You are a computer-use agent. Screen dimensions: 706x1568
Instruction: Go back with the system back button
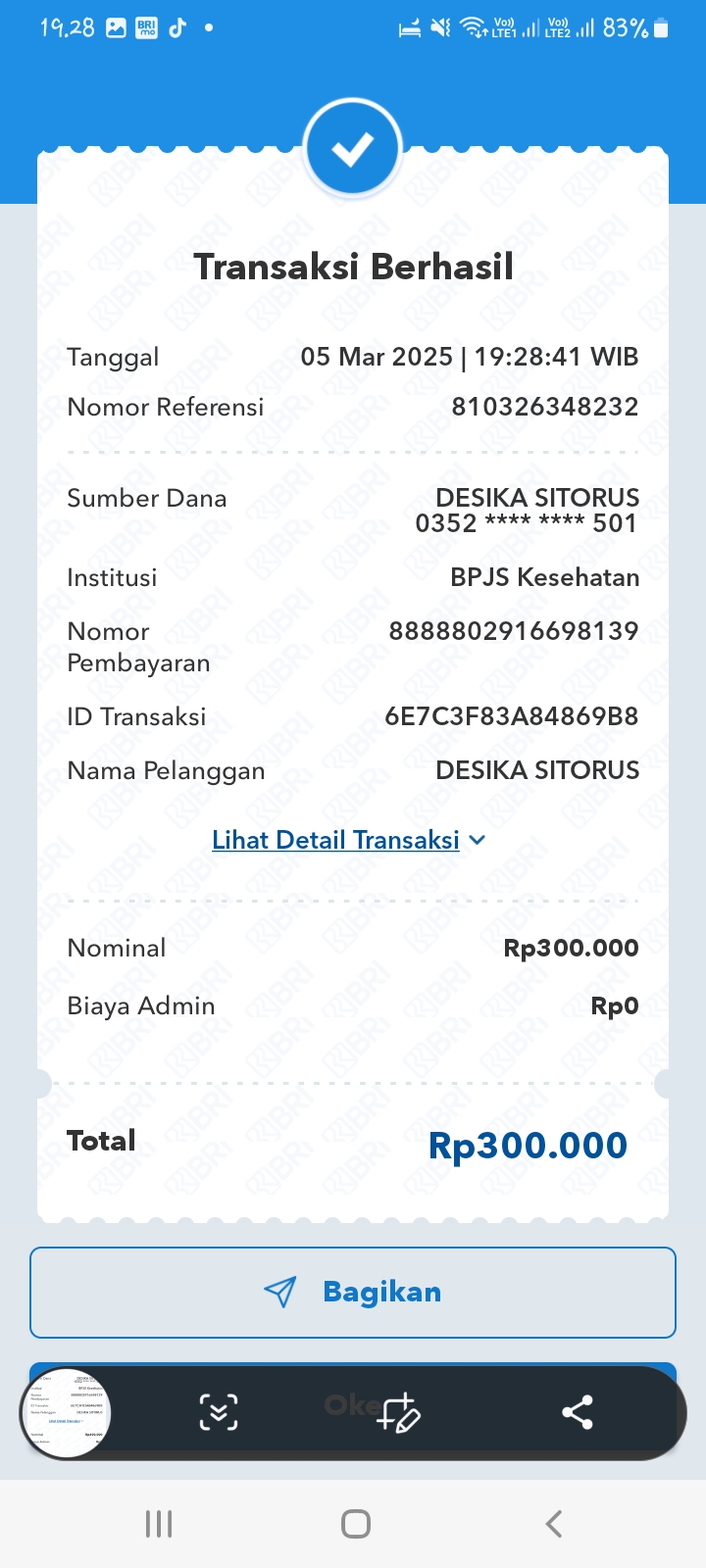point(553,1524)
